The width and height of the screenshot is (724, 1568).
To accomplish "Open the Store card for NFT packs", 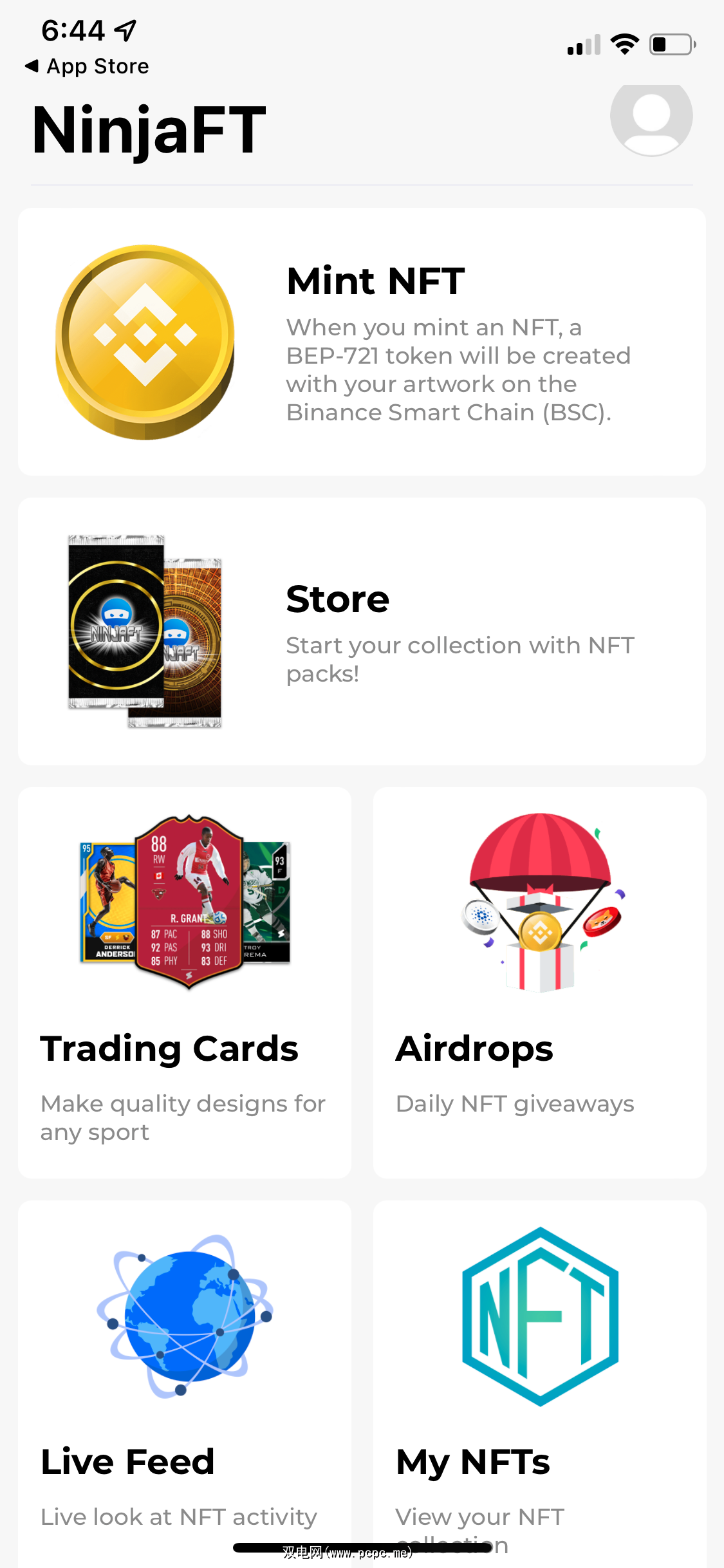I will coord(362,631).
